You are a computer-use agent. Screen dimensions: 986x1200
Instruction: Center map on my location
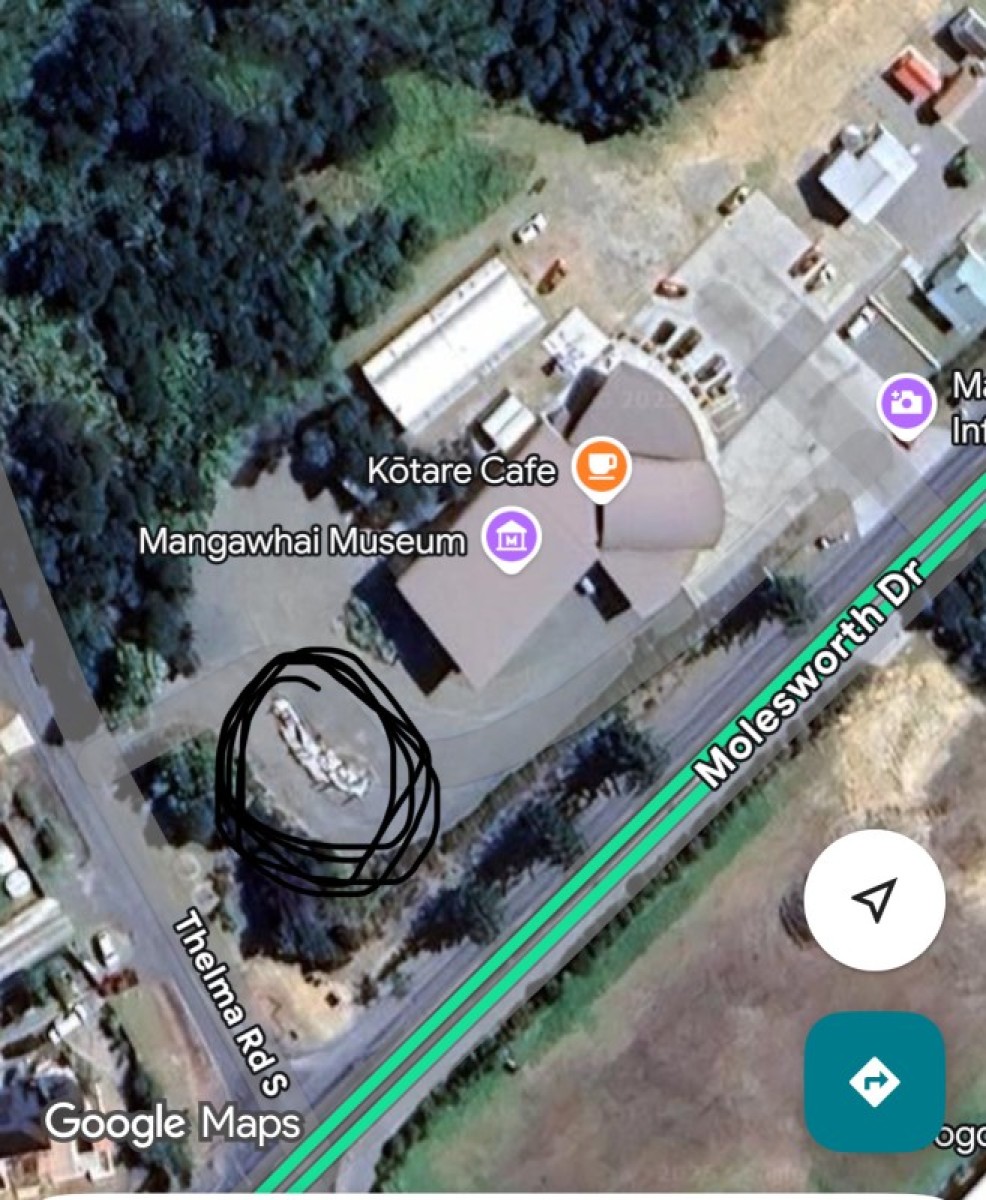pyautogui.click(x=874, y=899)
